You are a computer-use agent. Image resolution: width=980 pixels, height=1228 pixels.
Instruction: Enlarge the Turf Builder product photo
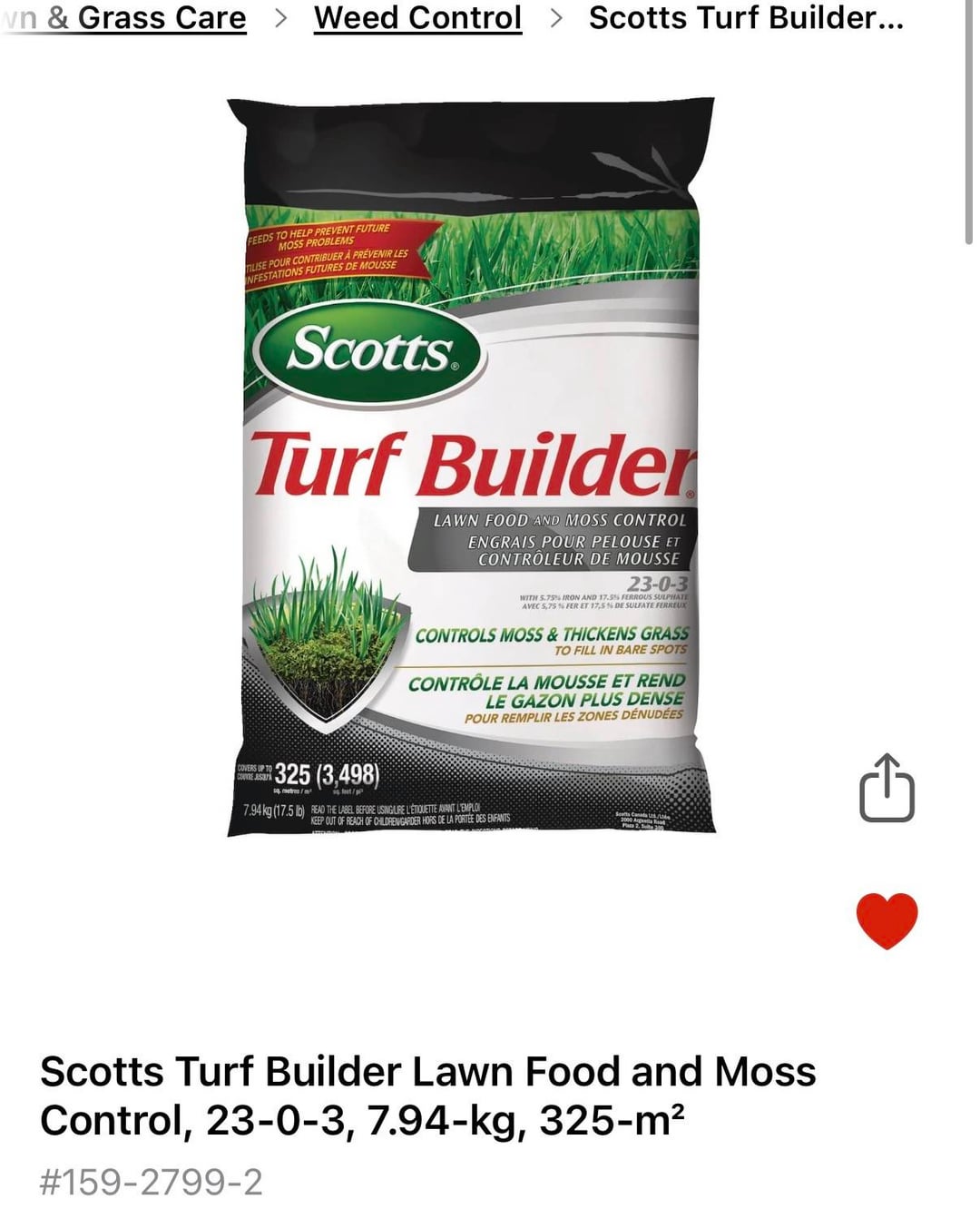[470, 467]
